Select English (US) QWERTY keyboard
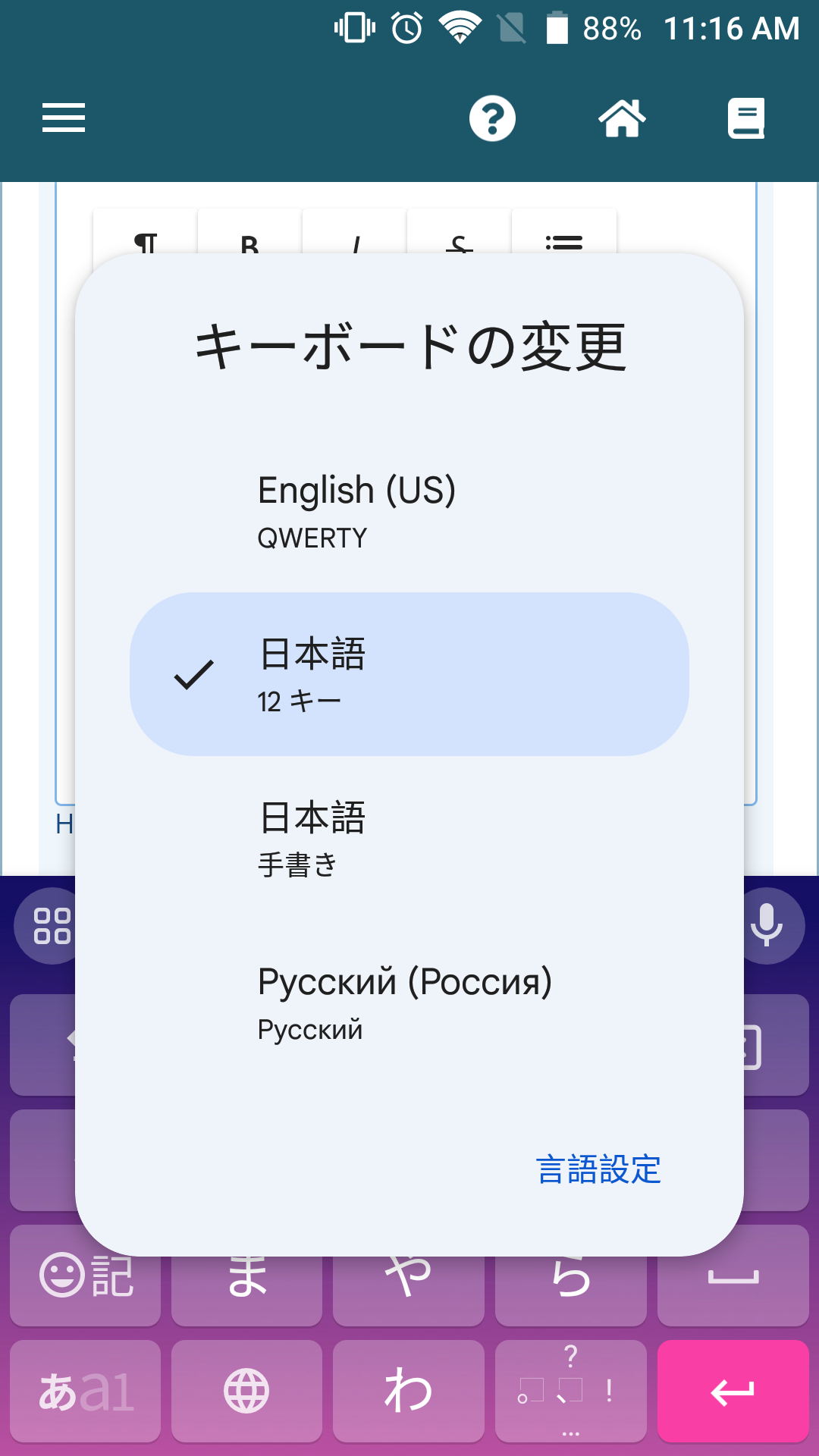Image resolution: width=819 pixels, height=1456 pixels. [409, 510]
